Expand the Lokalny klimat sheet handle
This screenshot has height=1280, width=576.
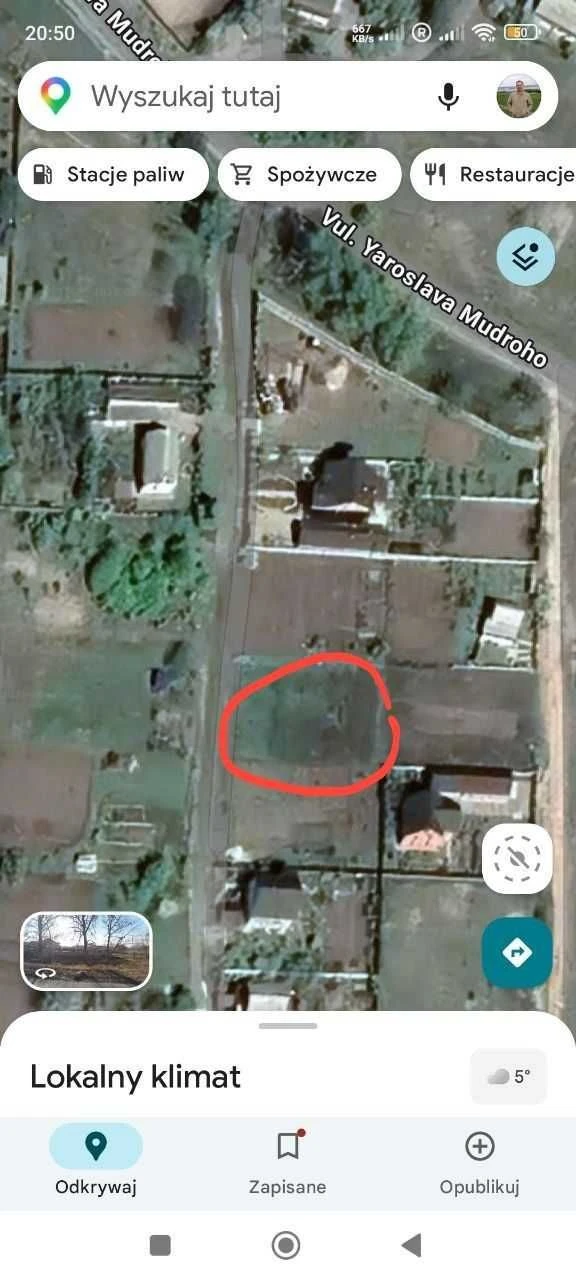coord(288,1026)
